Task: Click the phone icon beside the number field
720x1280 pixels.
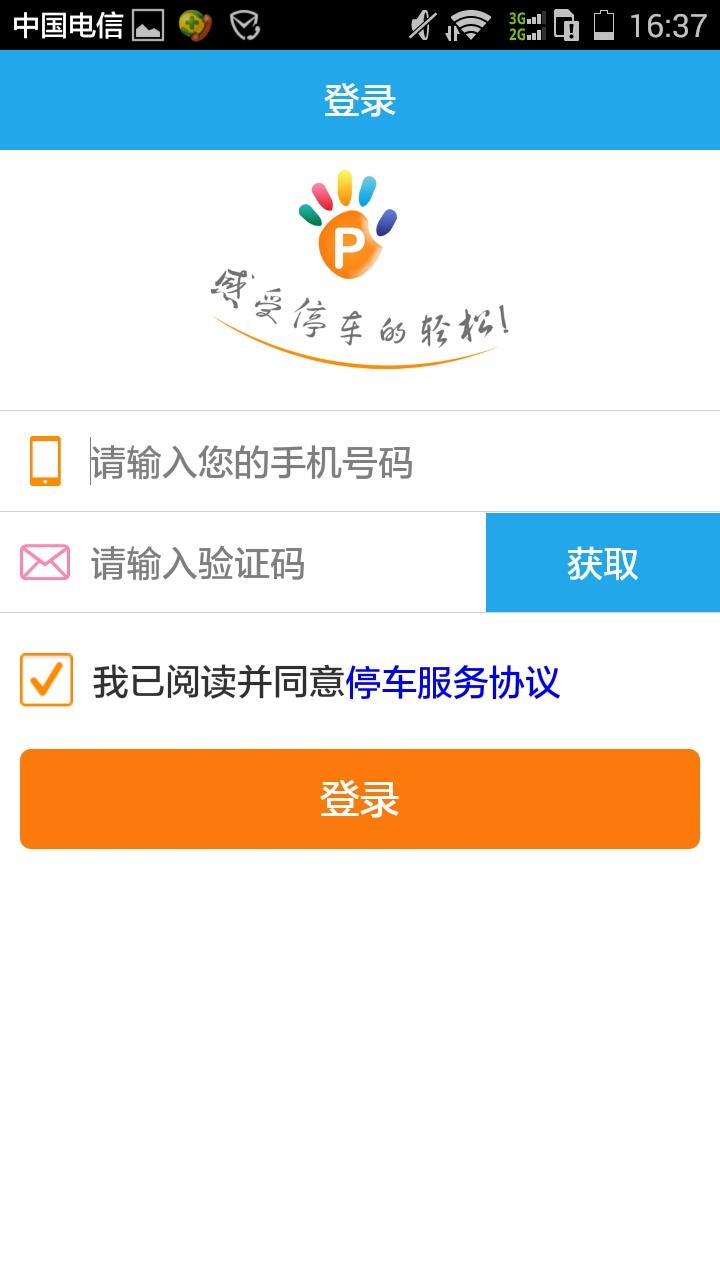Action: [x=44, y=460]
